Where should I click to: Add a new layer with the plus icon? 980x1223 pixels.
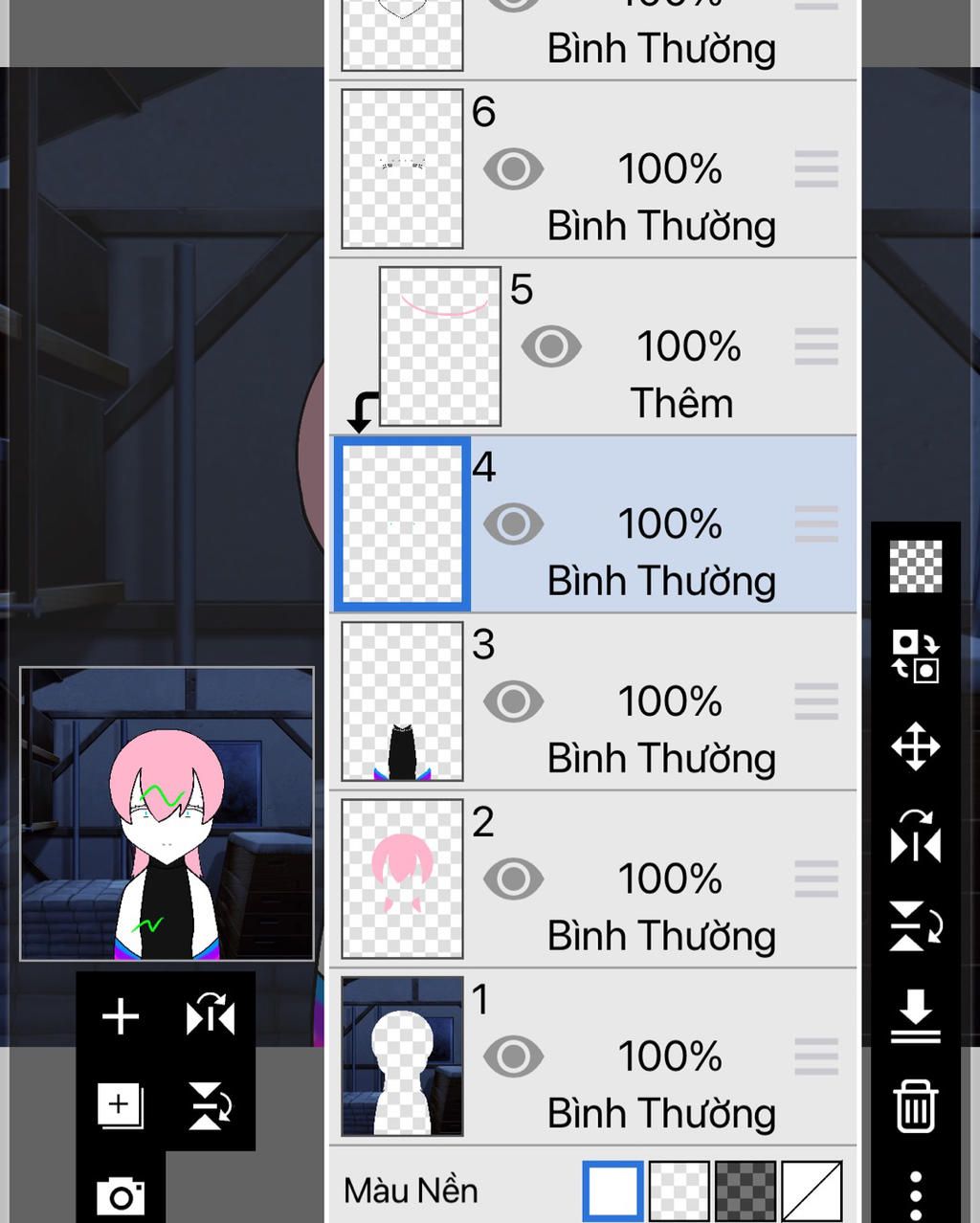click(121, 1016)
